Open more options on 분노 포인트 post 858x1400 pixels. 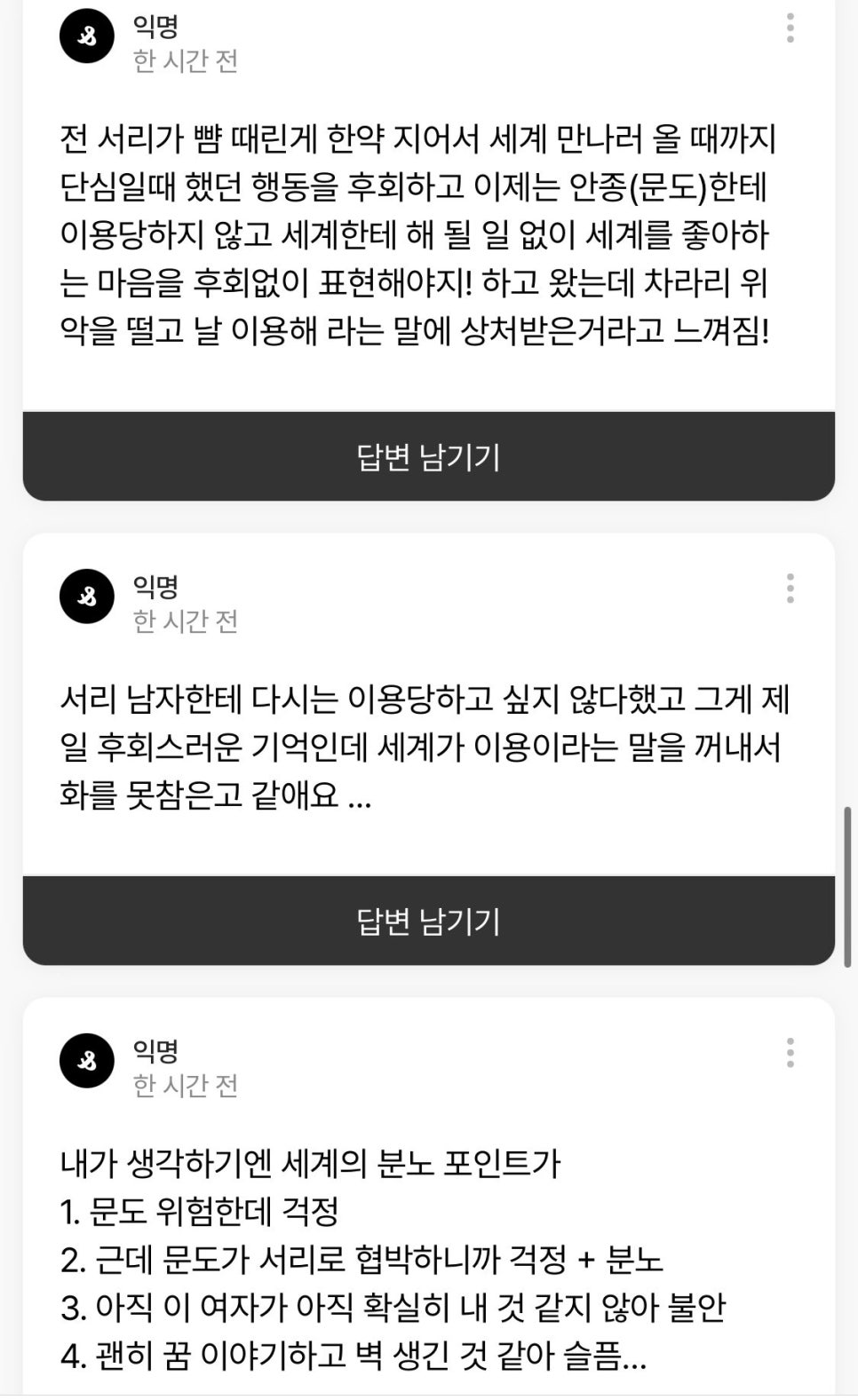point(790,1053)
